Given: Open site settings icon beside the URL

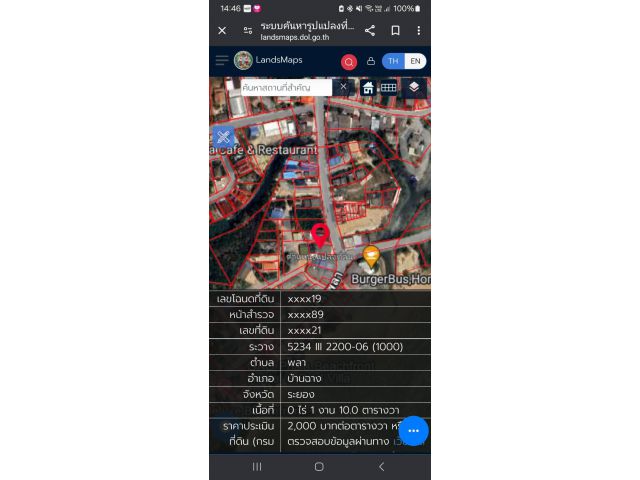Looking at the screenshot, I should 247,30.
